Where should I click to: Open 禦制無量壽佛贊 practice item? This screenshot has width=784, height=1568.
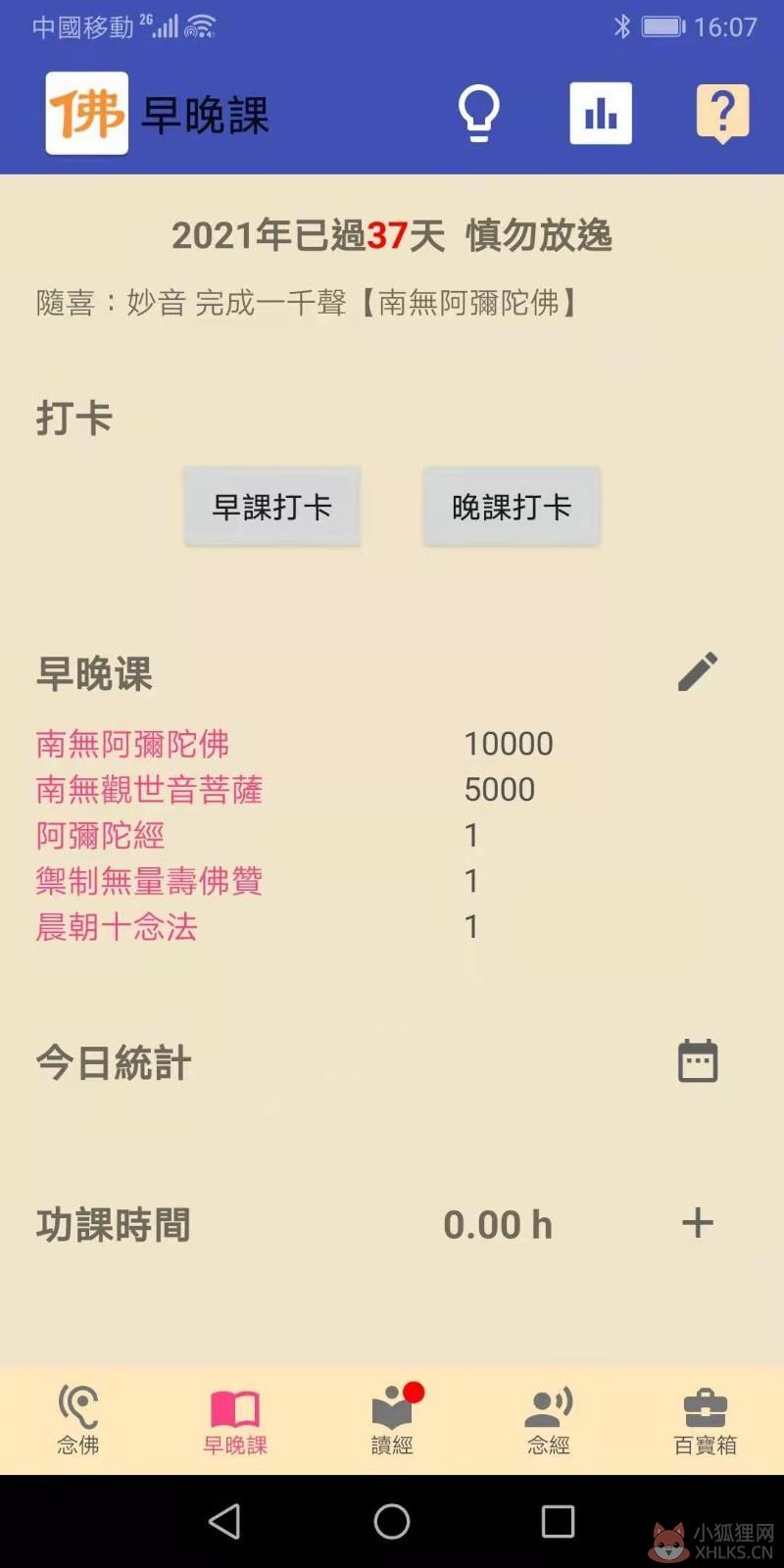[x=149, y=881]
